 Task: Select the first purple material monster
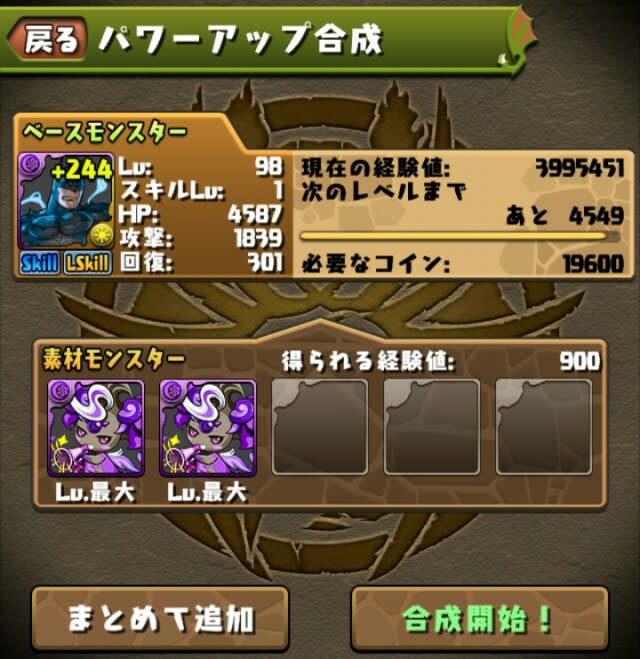pyautogui.click(x=97, y=427)
